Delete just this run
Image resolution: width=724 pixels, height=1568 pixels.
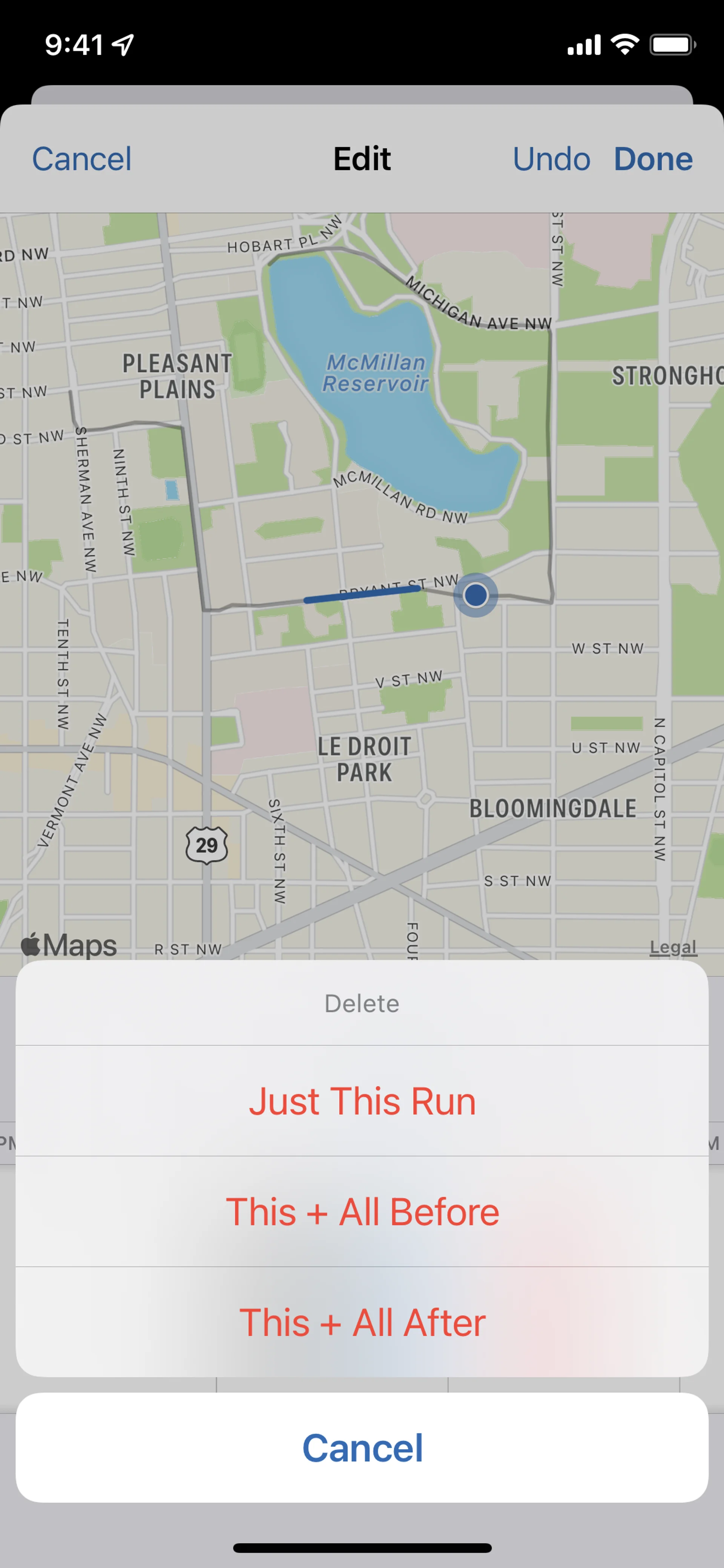362,1101
